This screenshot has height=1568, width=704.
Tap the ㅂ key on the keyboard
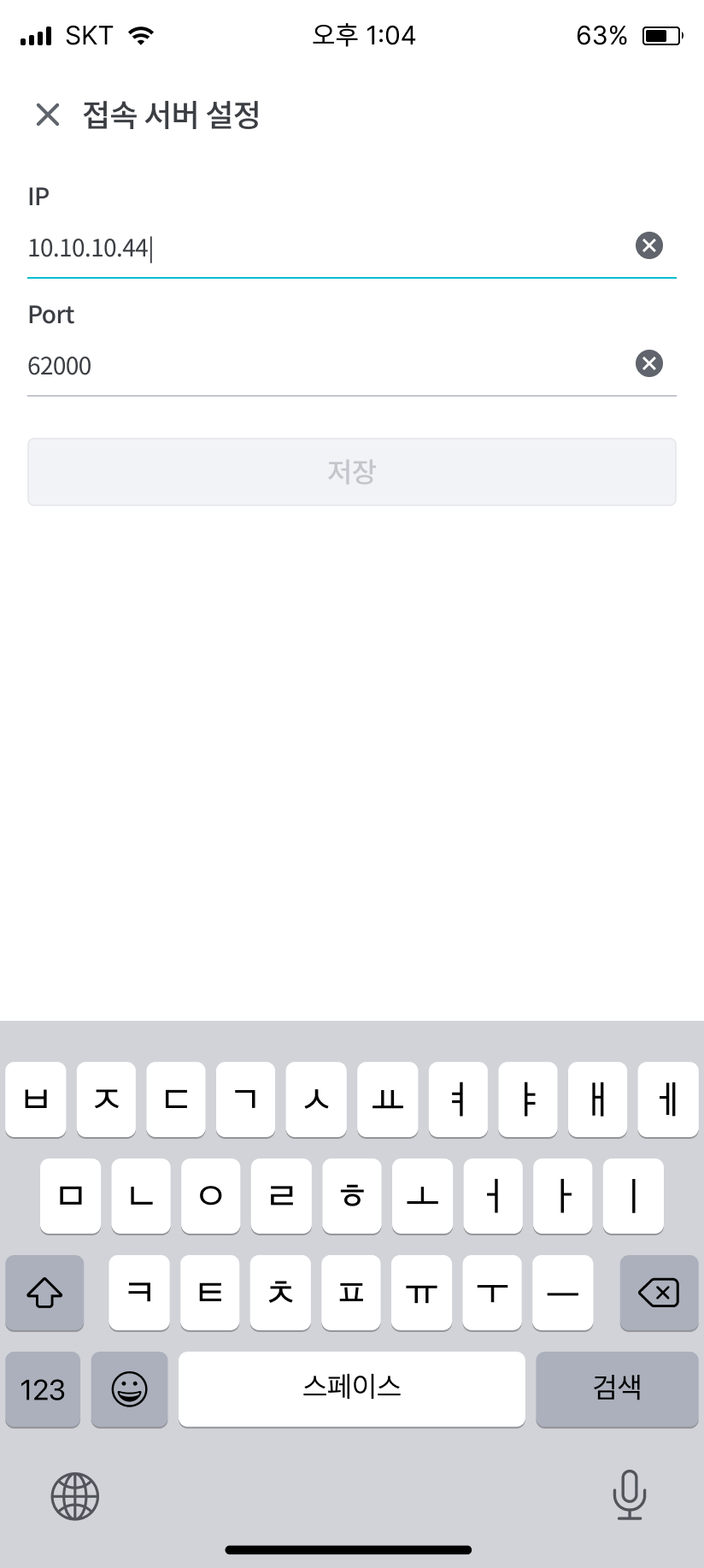click(x=35, y=1100)
